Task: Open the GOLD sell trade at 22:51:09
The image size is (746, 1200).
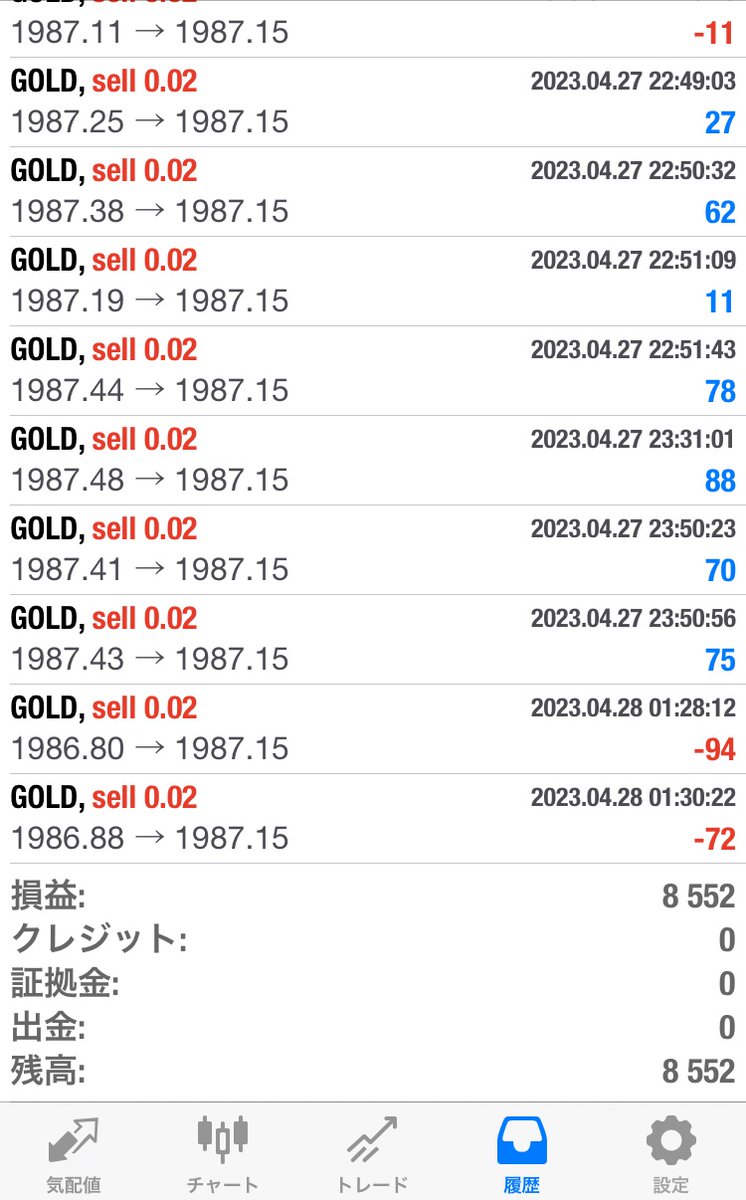Action: pyautogui.click(x=373, y=281)
